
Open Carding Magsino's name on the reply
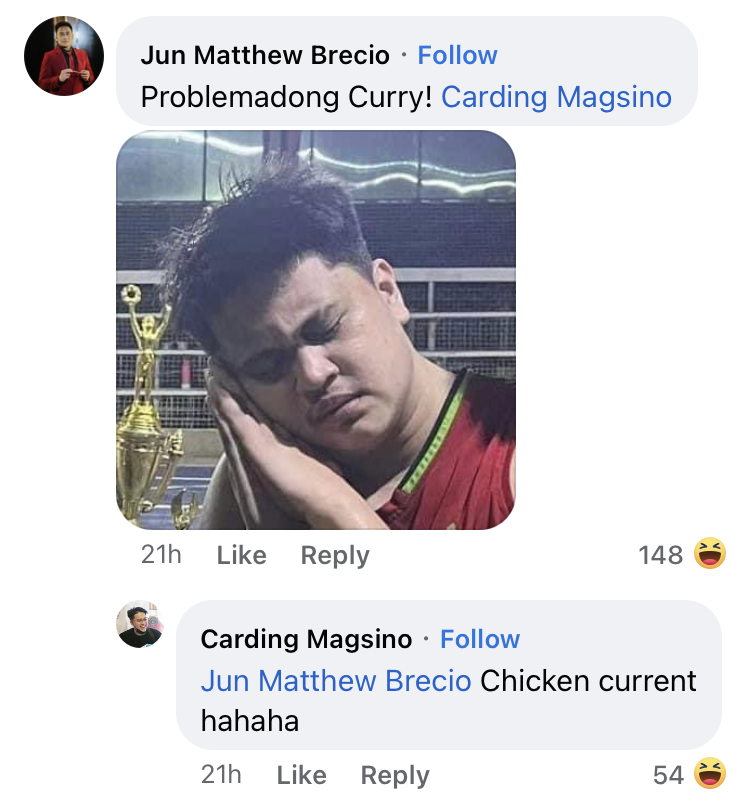tap(306, 639)
